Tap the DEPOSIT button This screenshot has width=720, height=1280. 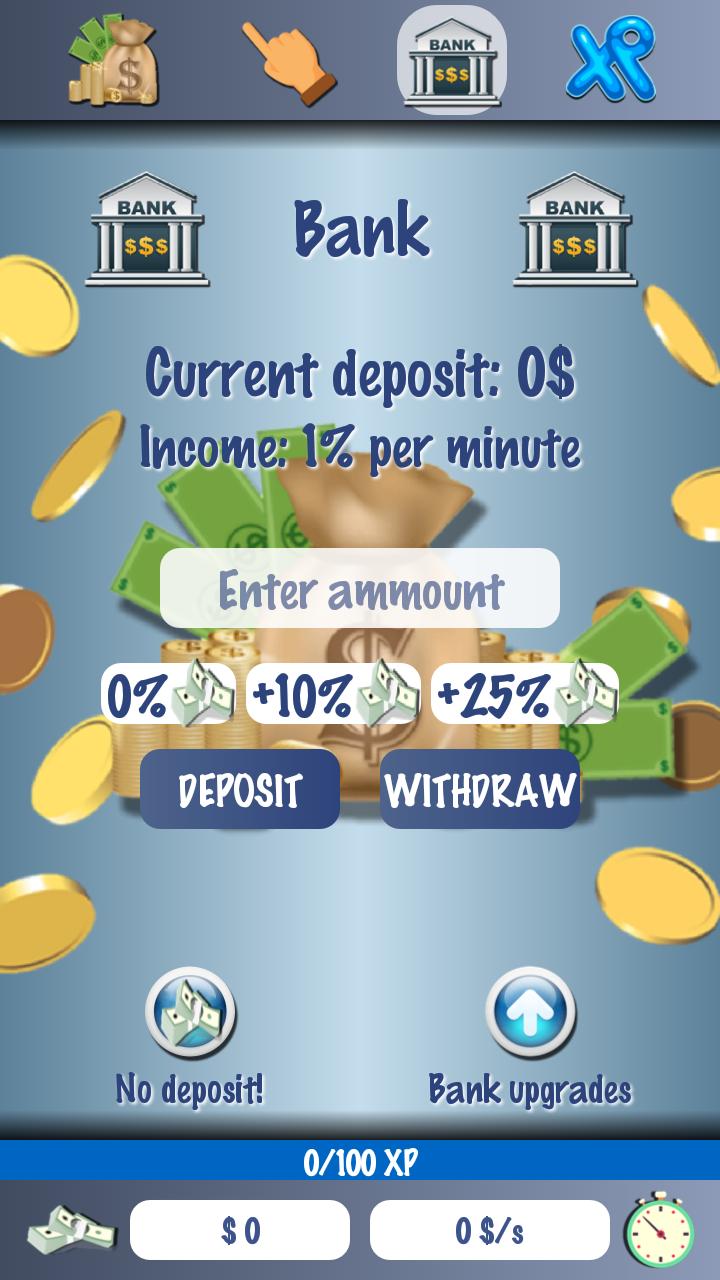pos(240,789)
